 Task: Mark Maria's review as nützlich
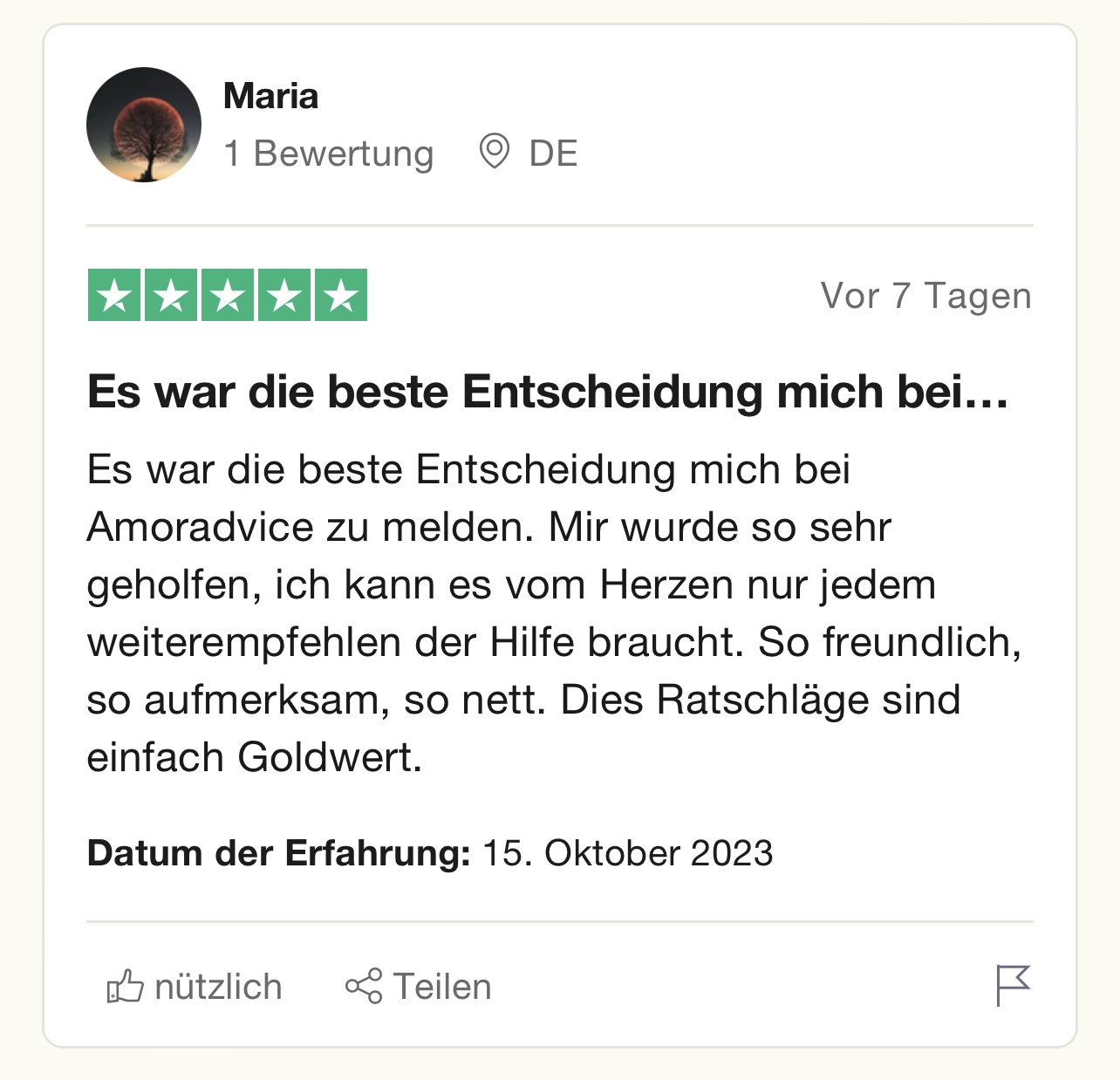click(x=194, y=987)
